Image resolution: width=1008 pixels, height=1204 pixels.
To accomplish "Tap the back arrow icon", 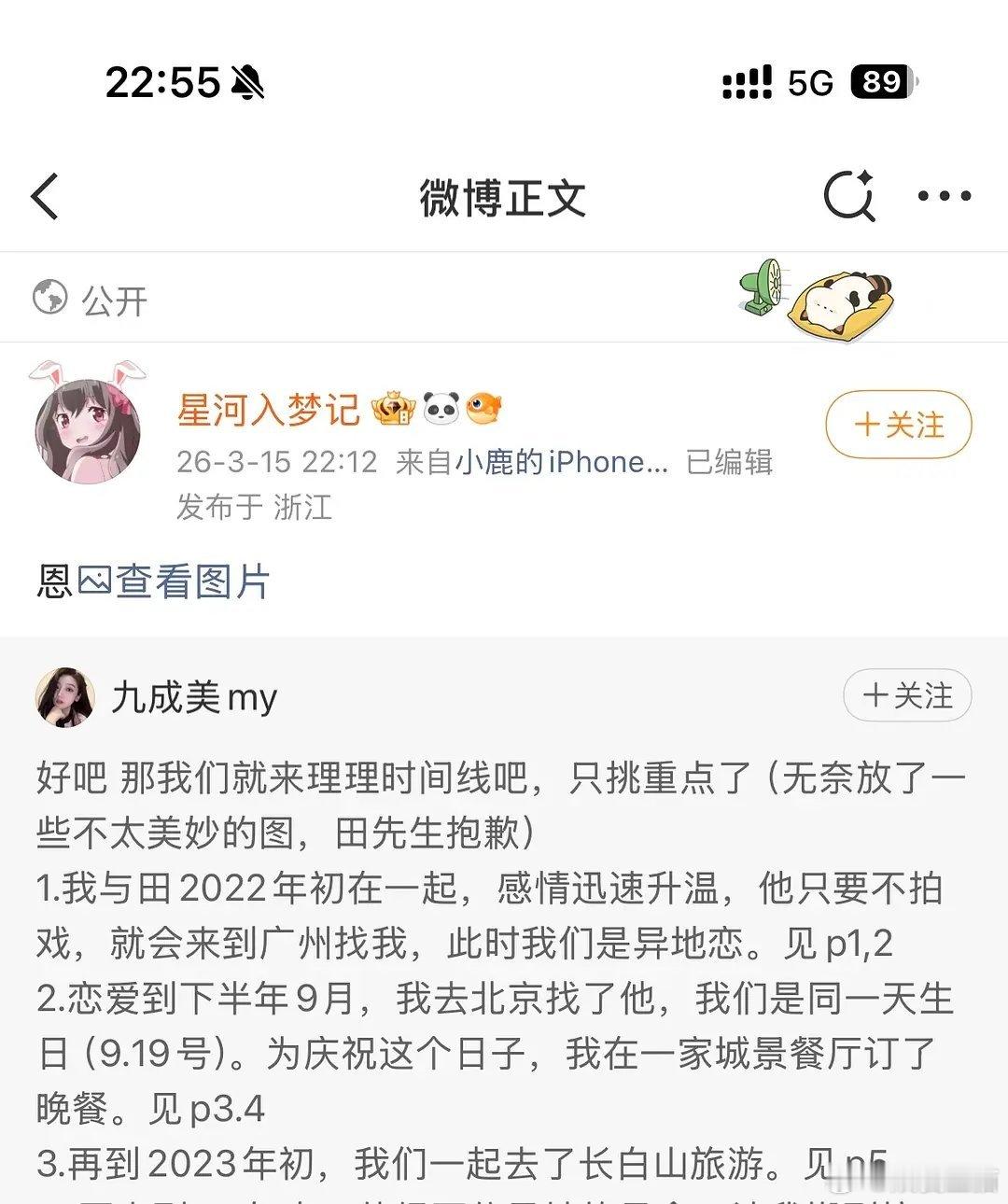I will [x=46, y=197].
